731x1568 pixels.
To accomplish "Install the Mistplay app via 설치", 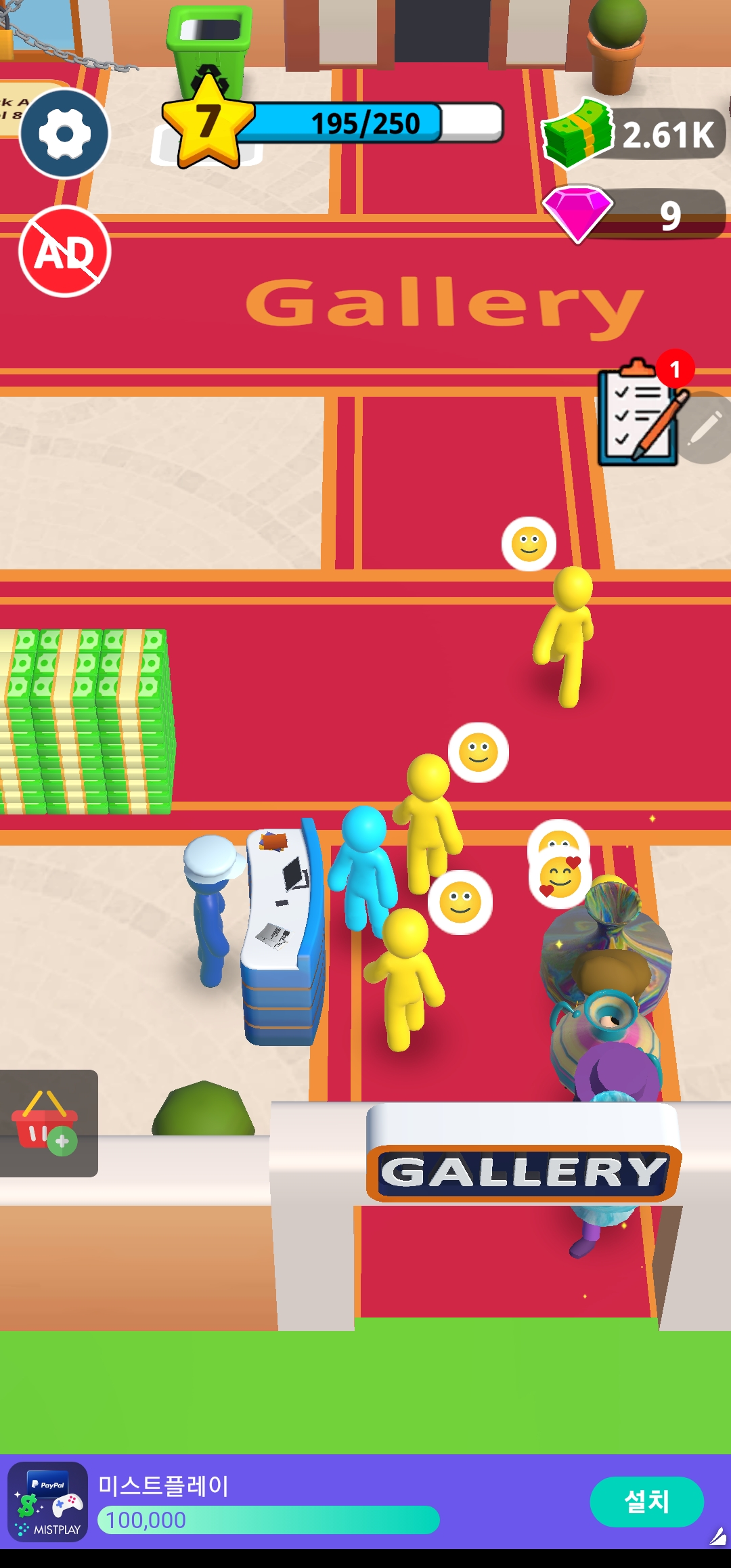I will point(646,1502).
